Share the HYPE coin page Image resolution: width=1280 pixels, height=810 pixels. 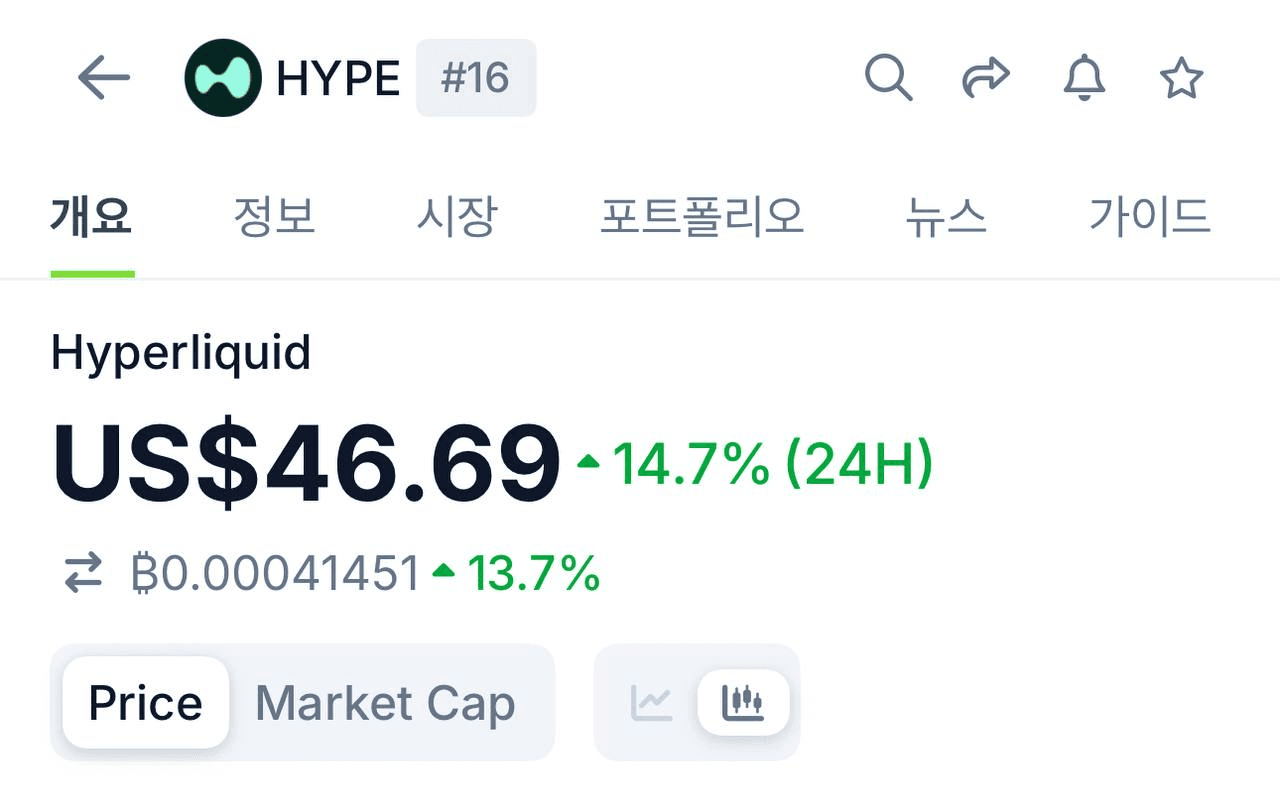(985, 78)
